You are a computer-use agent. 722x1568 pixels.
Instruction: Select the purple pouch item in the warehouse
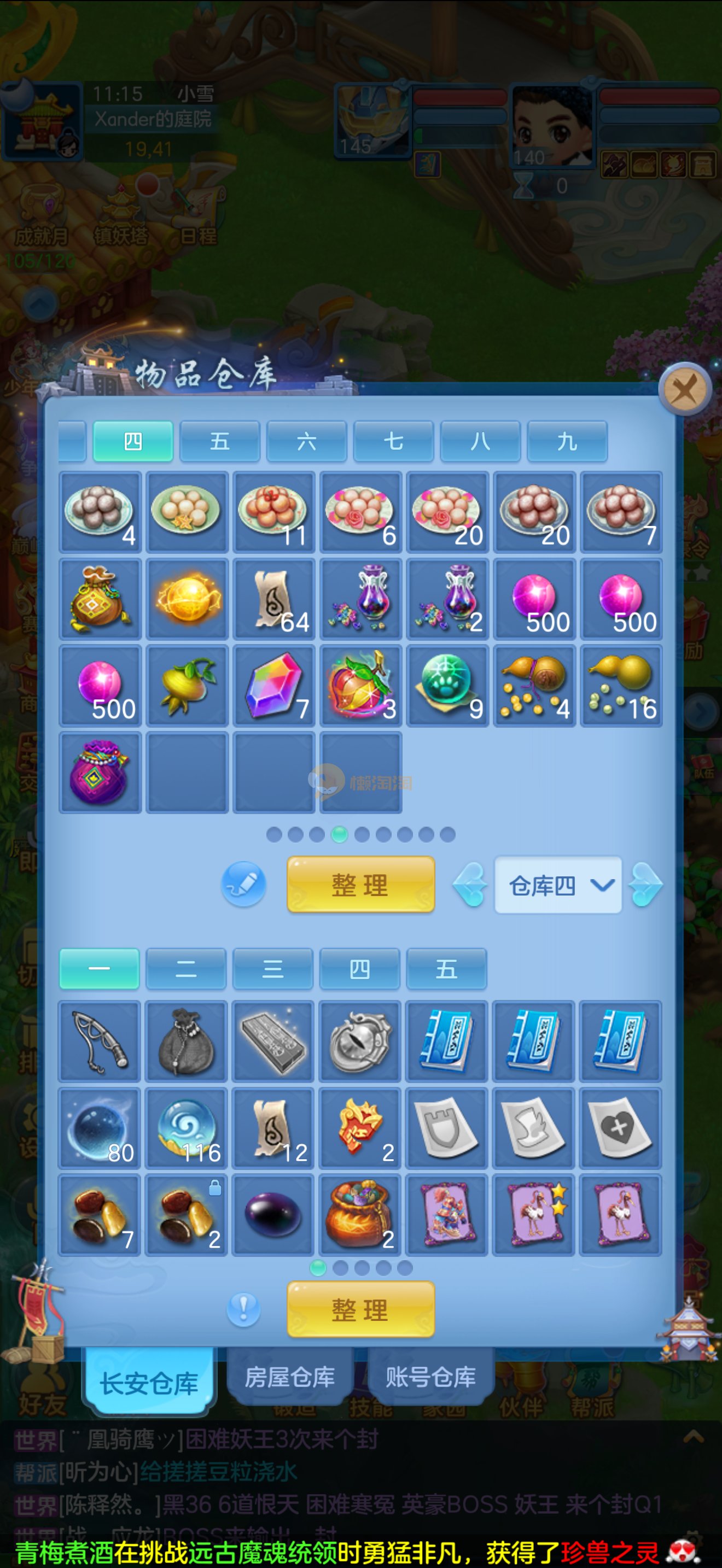point(100,773)
